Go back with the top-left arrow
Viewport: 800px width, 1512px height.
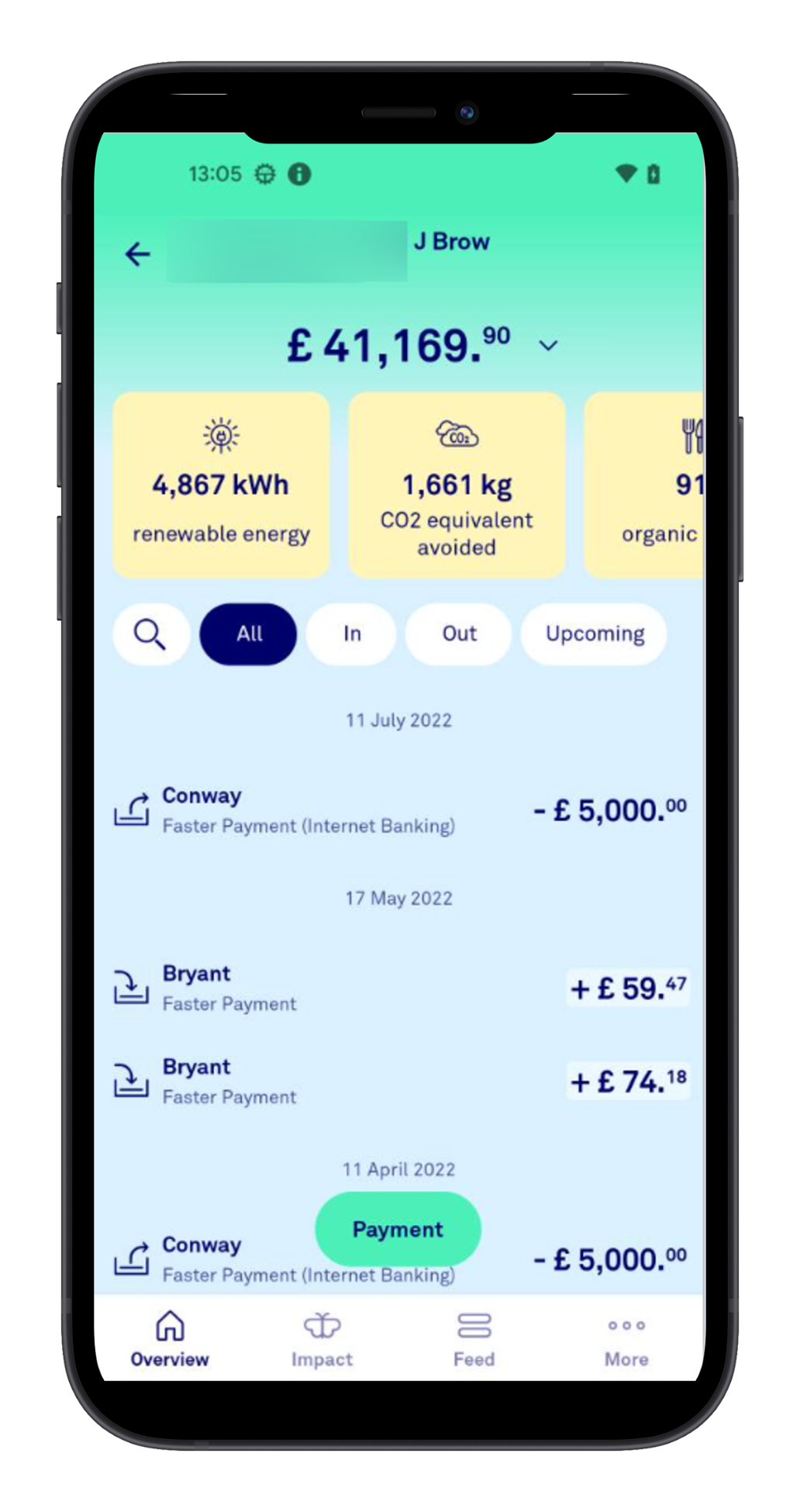point(138,254)
